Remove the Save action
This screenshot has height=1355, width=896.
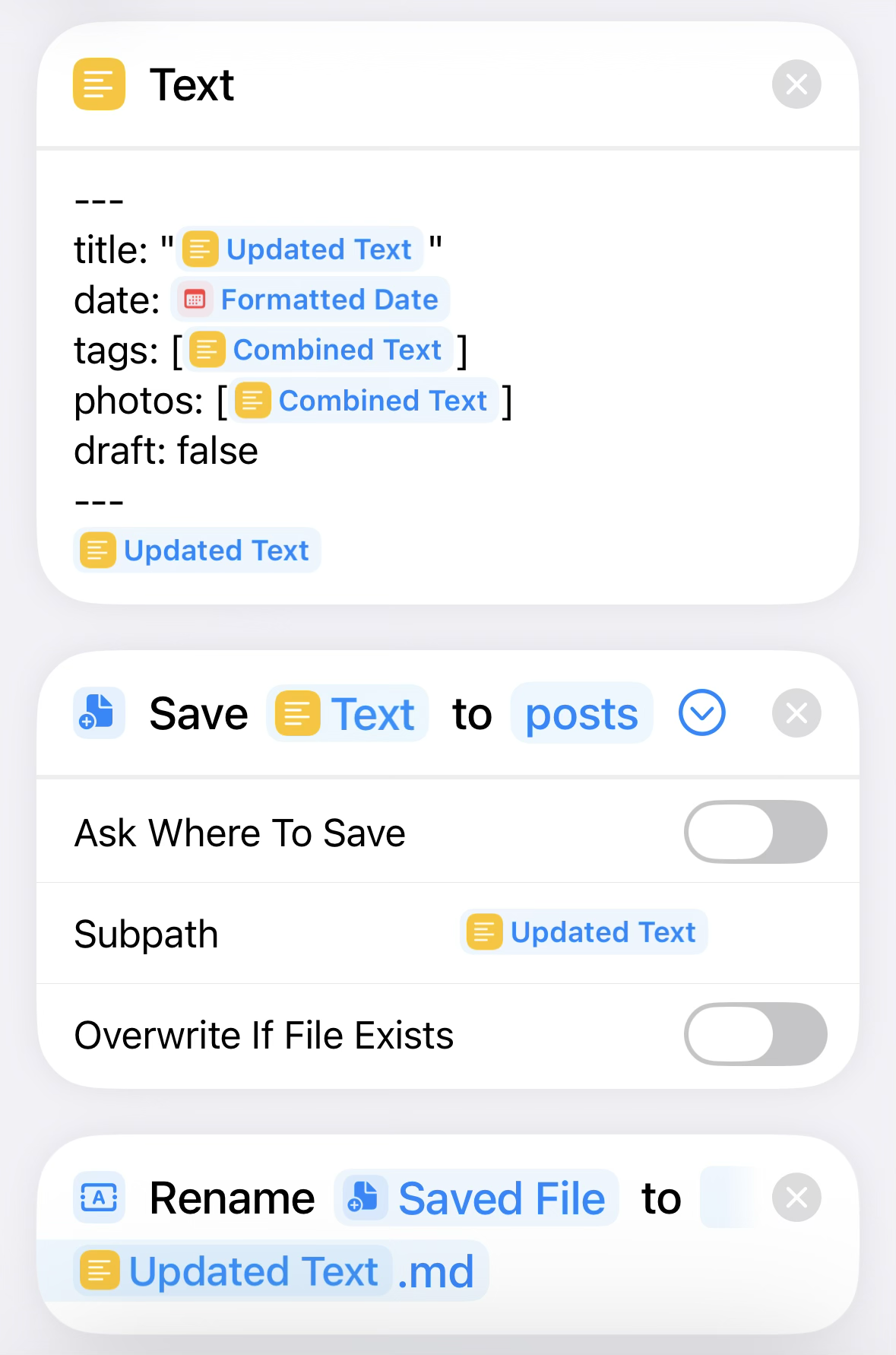point(796,713)
